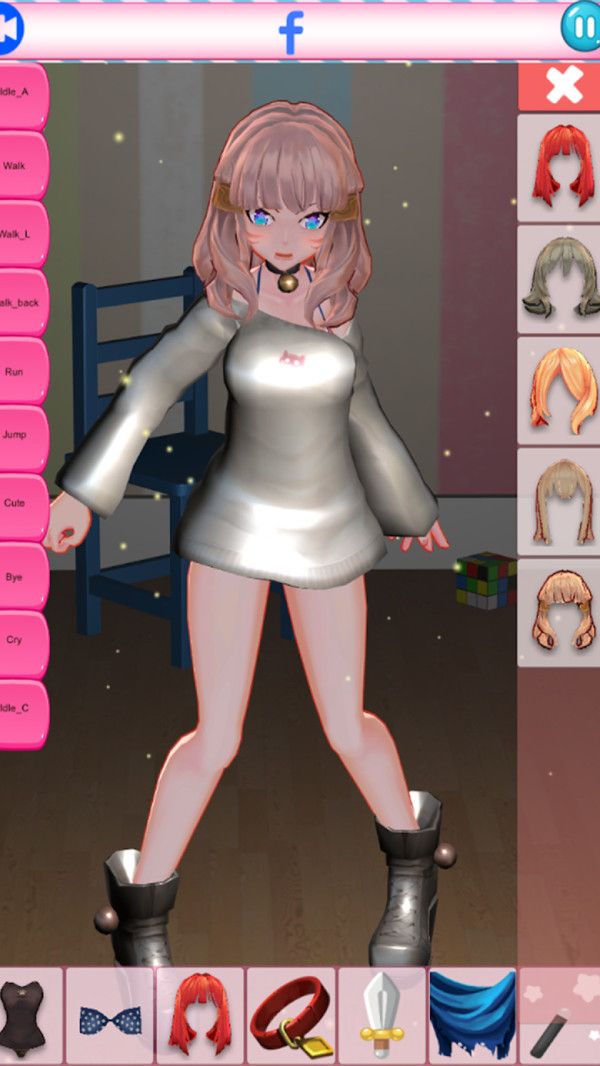Play the Cry animation
Viewport: 600px width, 1066px height.
(x=20, y=640)
